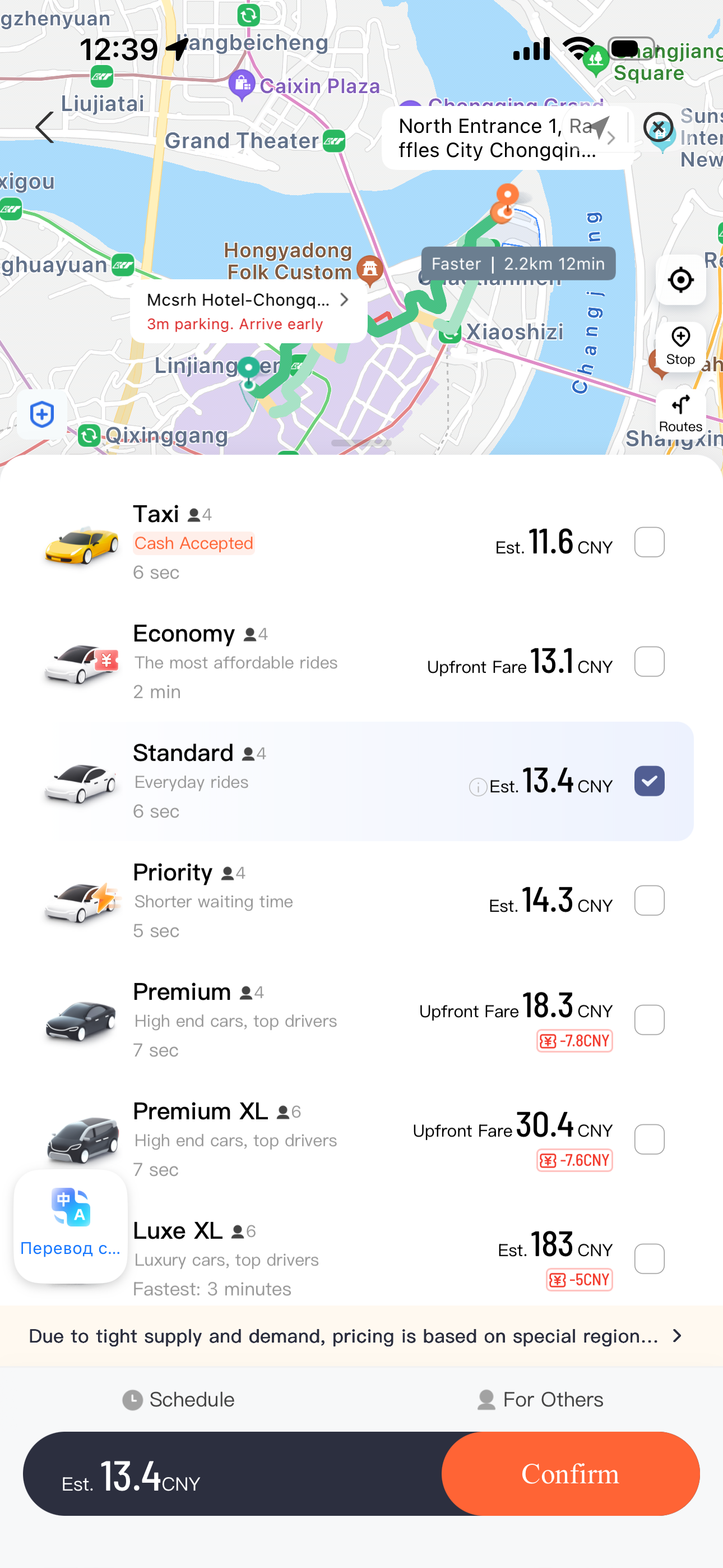Clear the destination with the X icon
The height and width of the screenshot is (1568, 723).
658,128
